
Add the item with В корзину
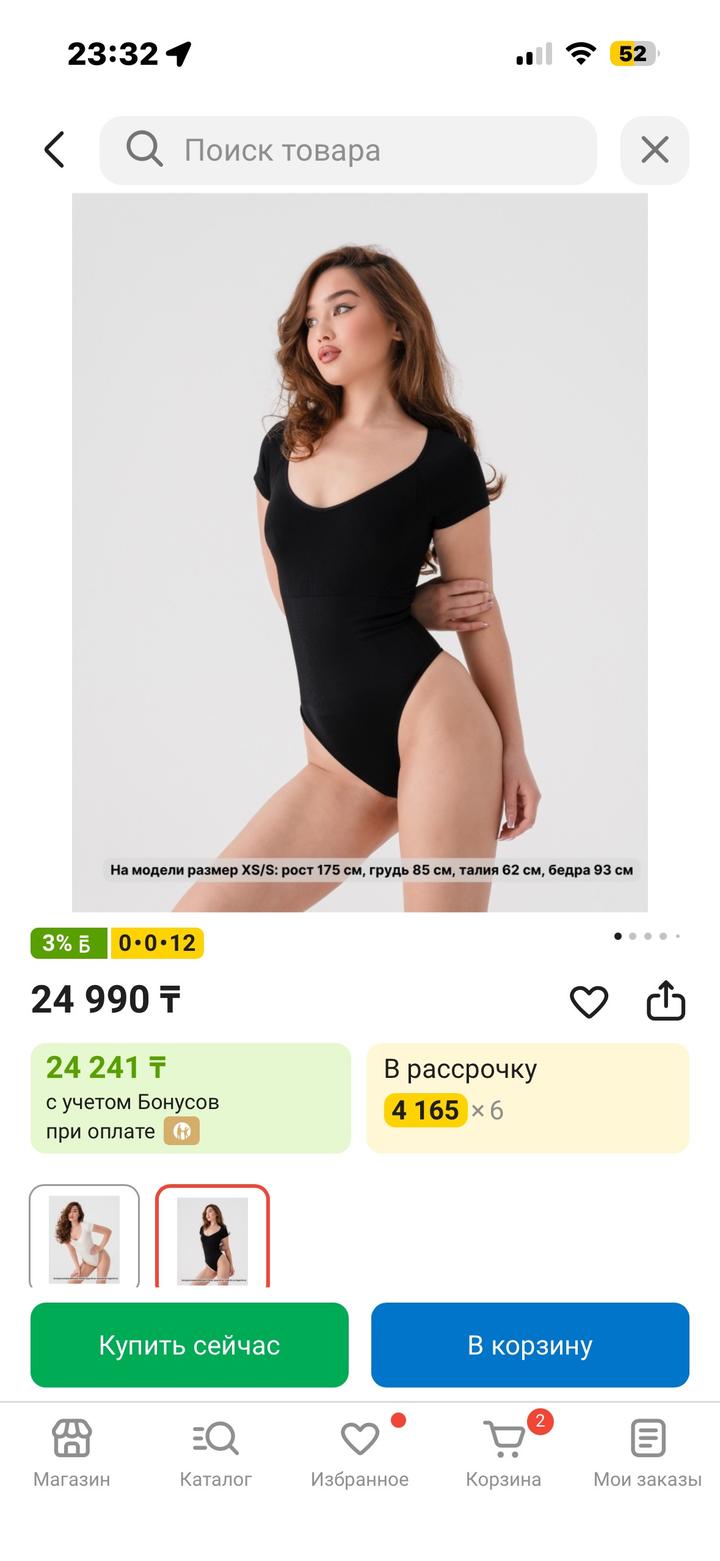[530, 1344]
